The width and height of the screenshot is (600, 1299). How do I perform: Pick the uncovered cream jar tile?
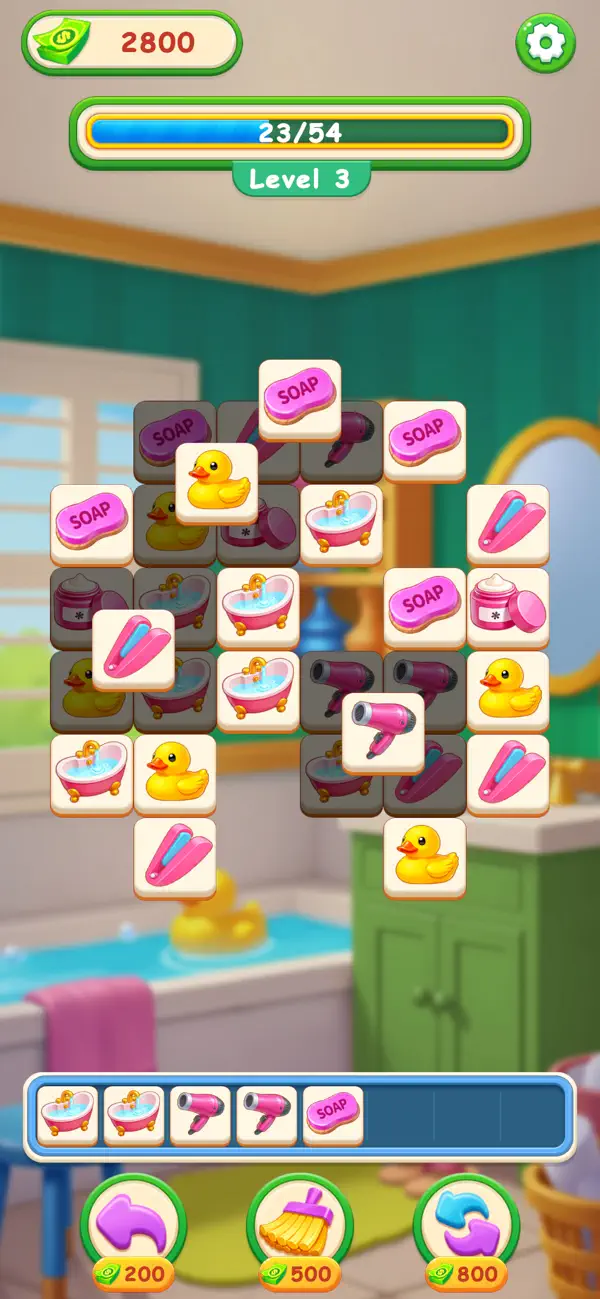508,608
